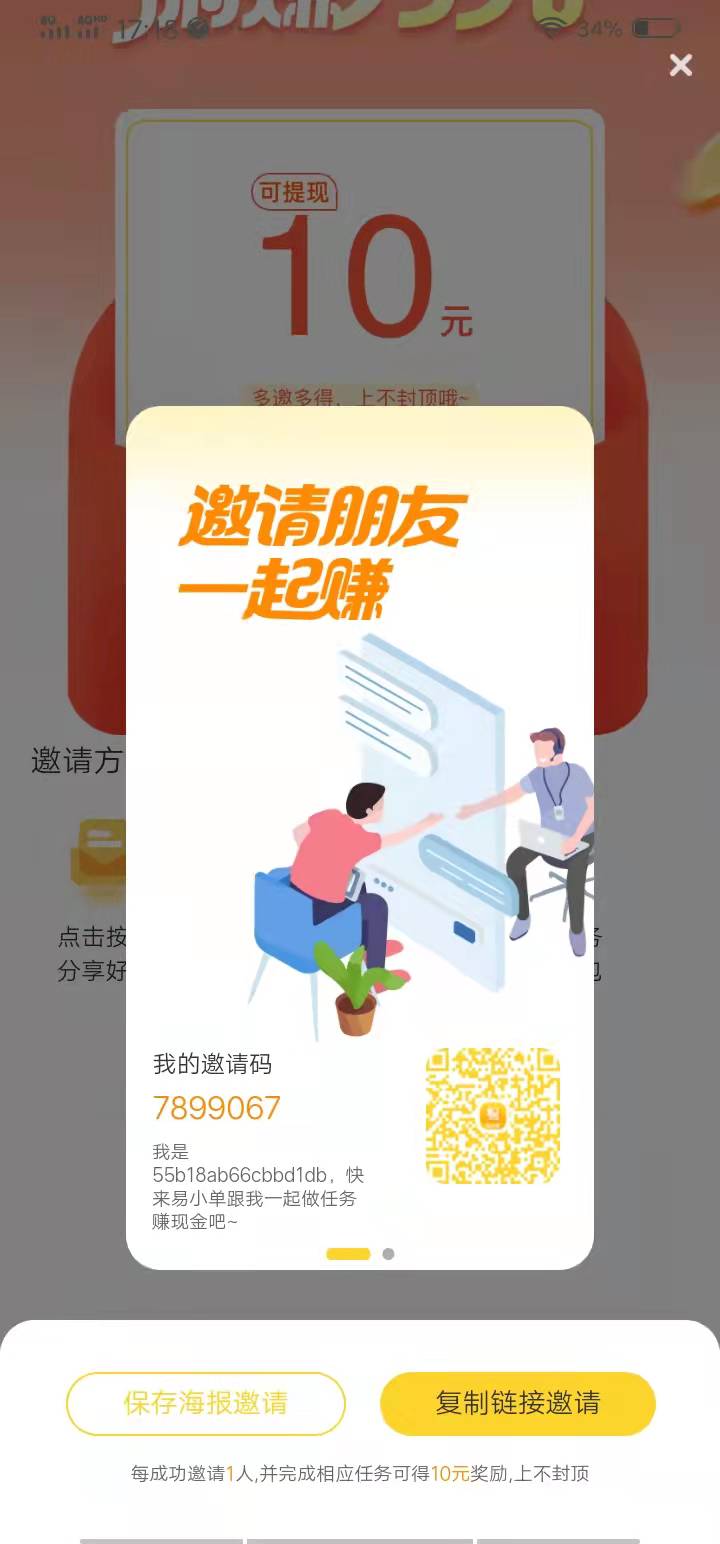
Task: Switch to the second poster page dot
Action: (x=388, y=1254)
